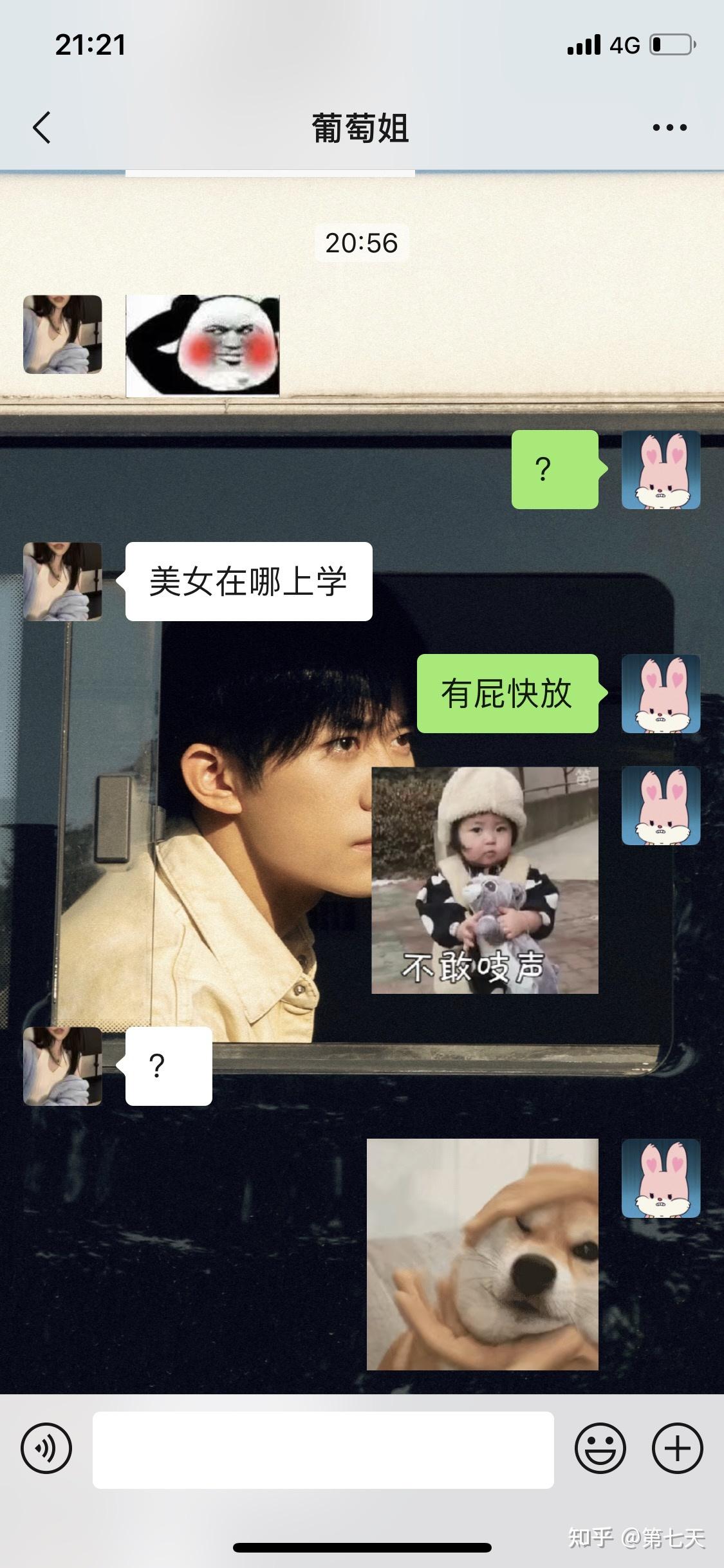Image resolution: width=724 pixels, height=1568 pixels.
Task: Open my rabbit avatar beside 有屁快放
Action: (661, 693)
